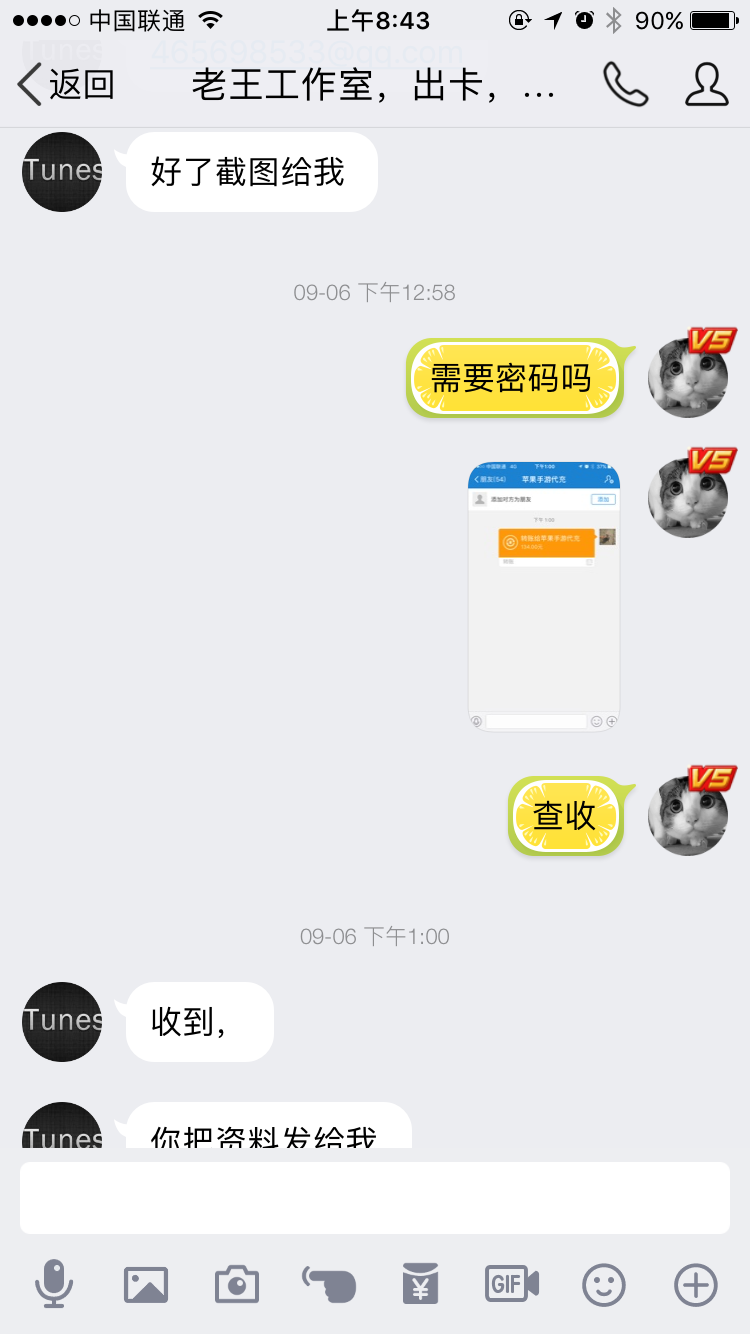This screenshot has width=750, height=1334.
Task: Tap the iTunes avatar beside 收到
Action: click(x=62, y=1022)
